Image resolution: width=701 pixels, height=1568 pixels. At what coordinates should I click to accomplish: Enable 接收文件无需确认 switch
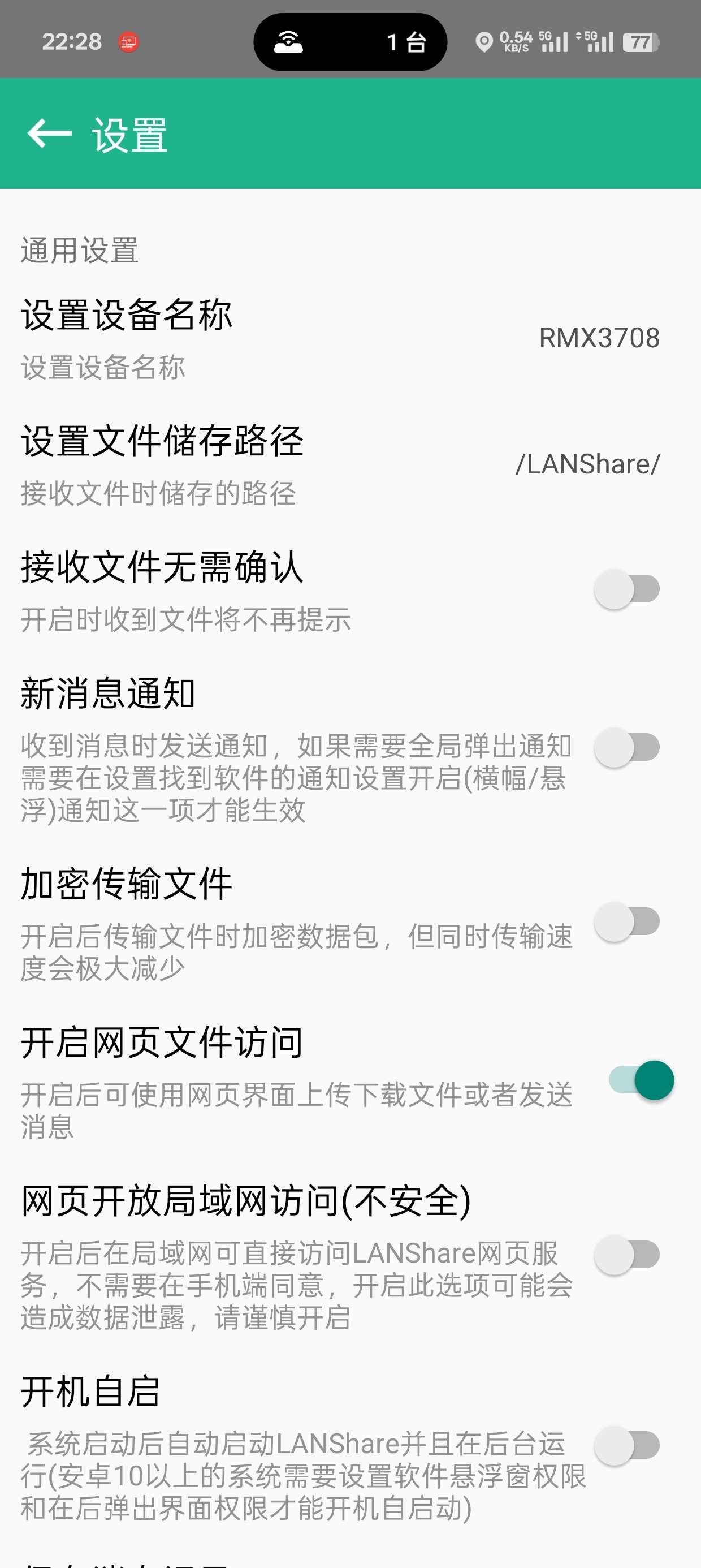628,589
